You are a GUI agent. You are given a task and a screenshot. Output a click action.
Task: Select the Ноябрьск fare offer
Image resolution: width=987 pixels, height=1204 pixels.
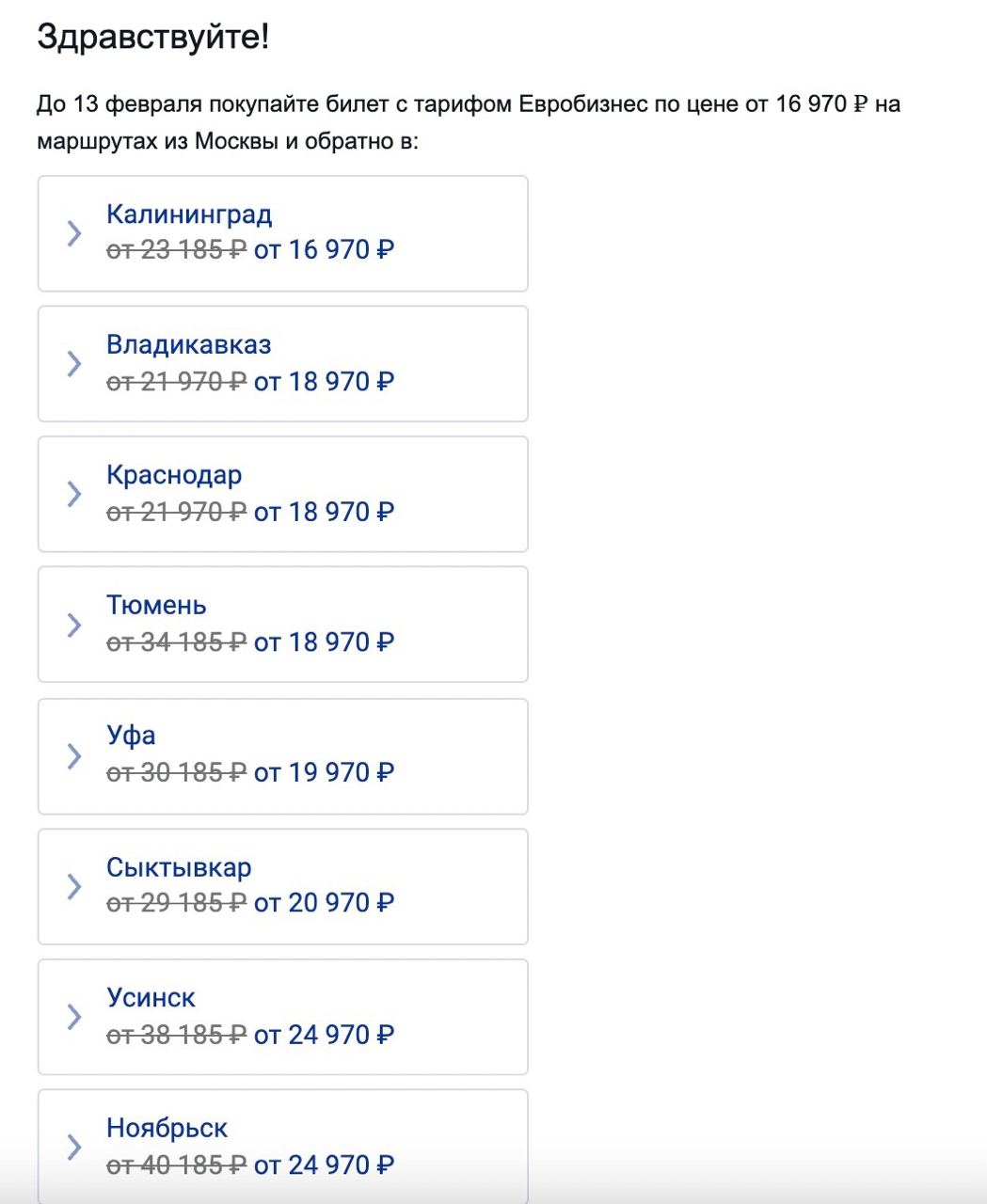[x=282, y=1147]
